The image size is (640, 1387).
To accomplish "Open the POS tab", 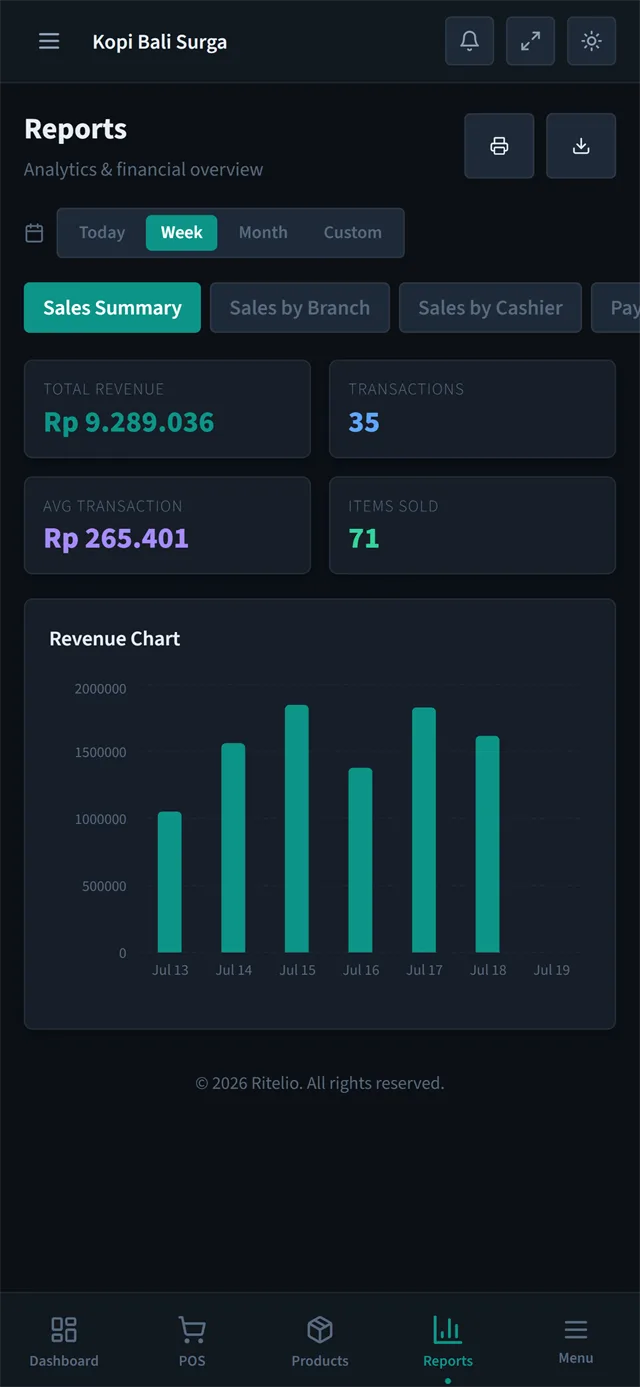I will [x=192, y=1341].
